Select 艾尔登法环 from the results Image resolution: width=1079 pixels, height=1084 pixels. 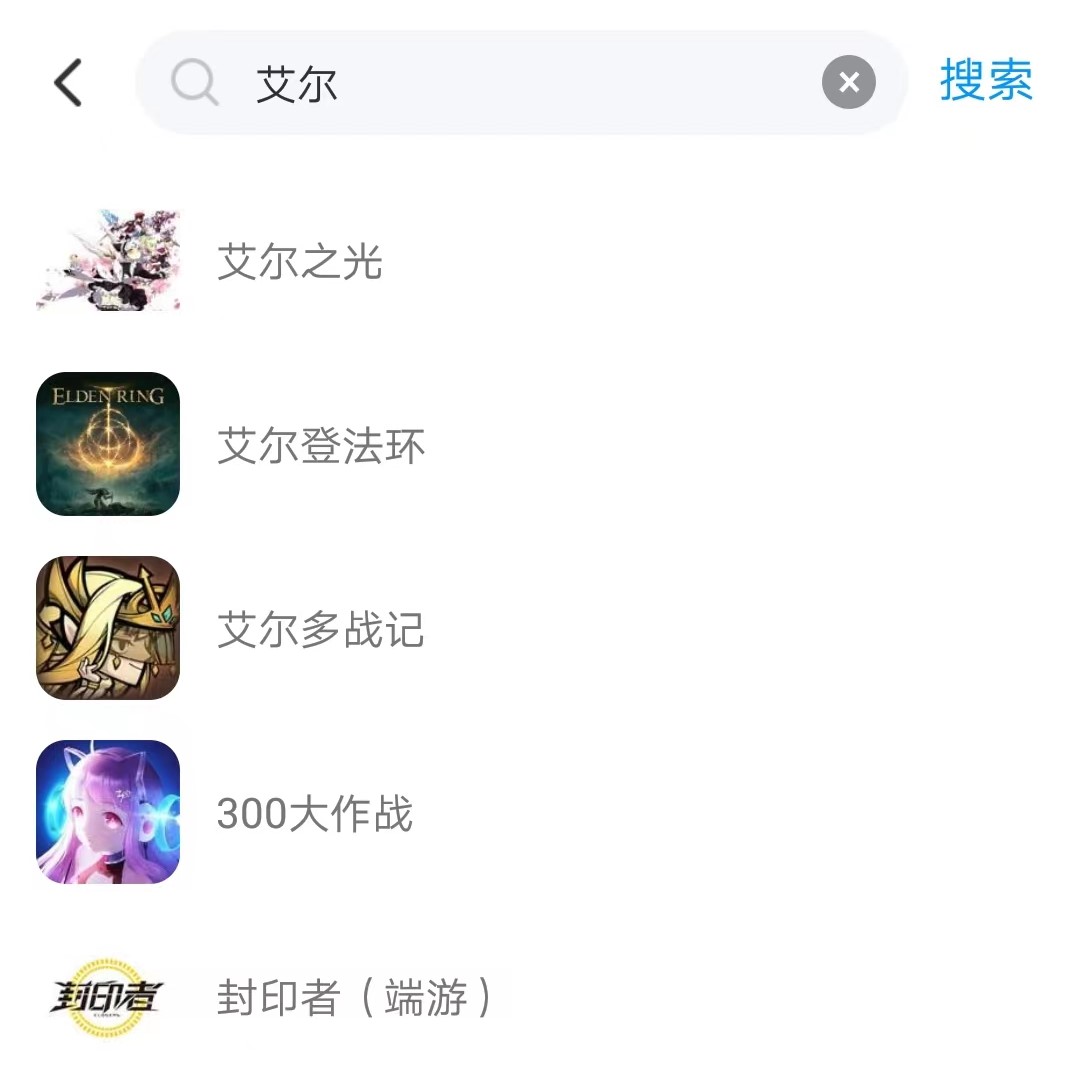[320, 446]
